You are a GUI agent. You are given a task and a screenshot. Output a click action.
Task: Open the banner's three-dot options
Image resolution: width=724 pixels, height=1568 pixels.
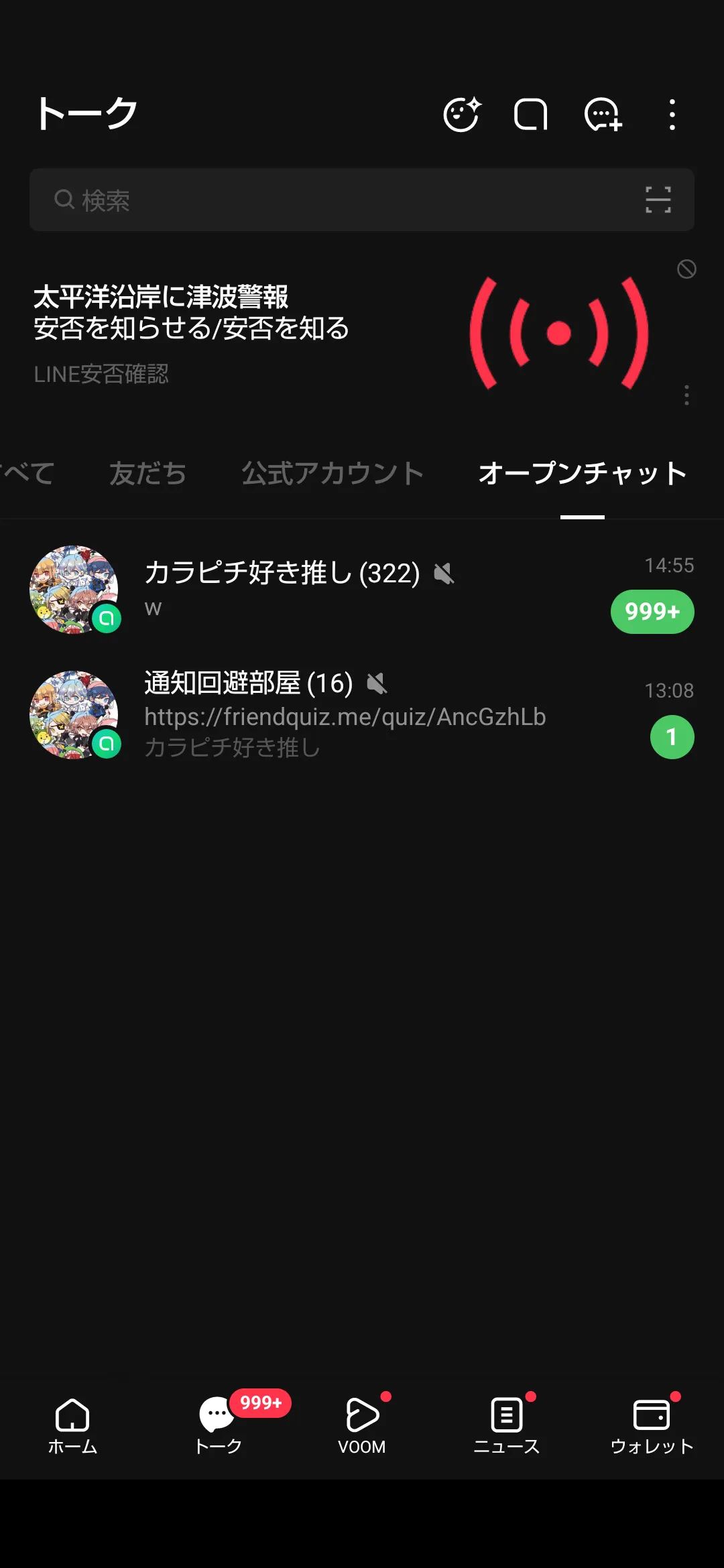click(686, 395)
